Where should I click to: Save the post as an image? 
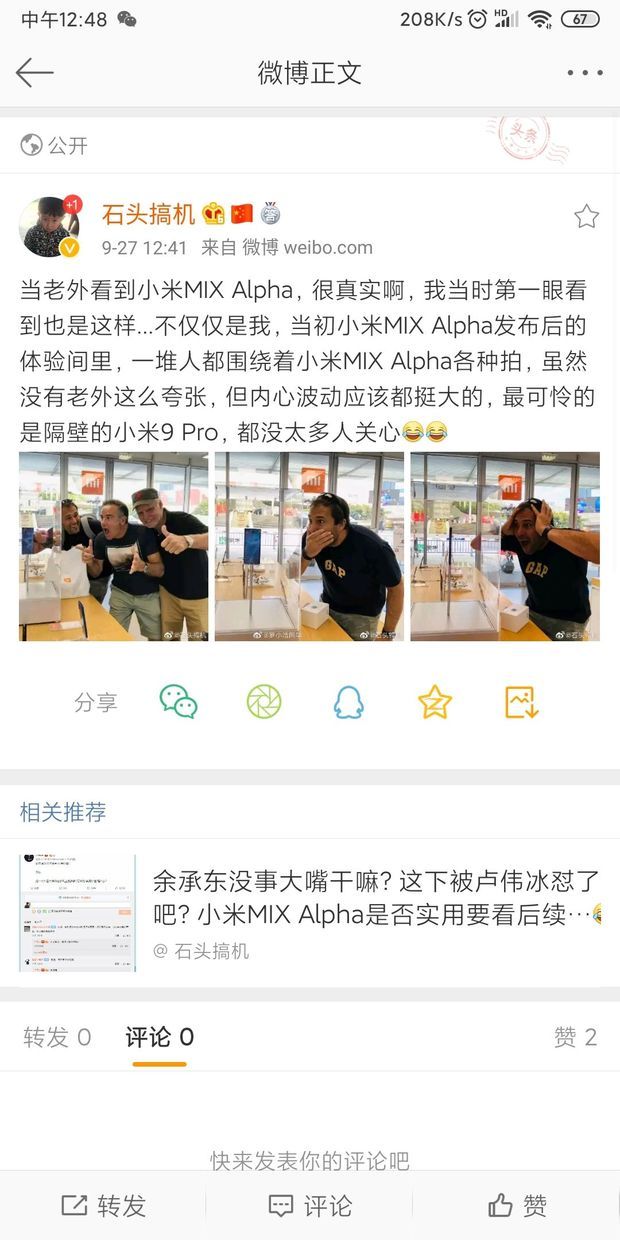click(522, 702)
